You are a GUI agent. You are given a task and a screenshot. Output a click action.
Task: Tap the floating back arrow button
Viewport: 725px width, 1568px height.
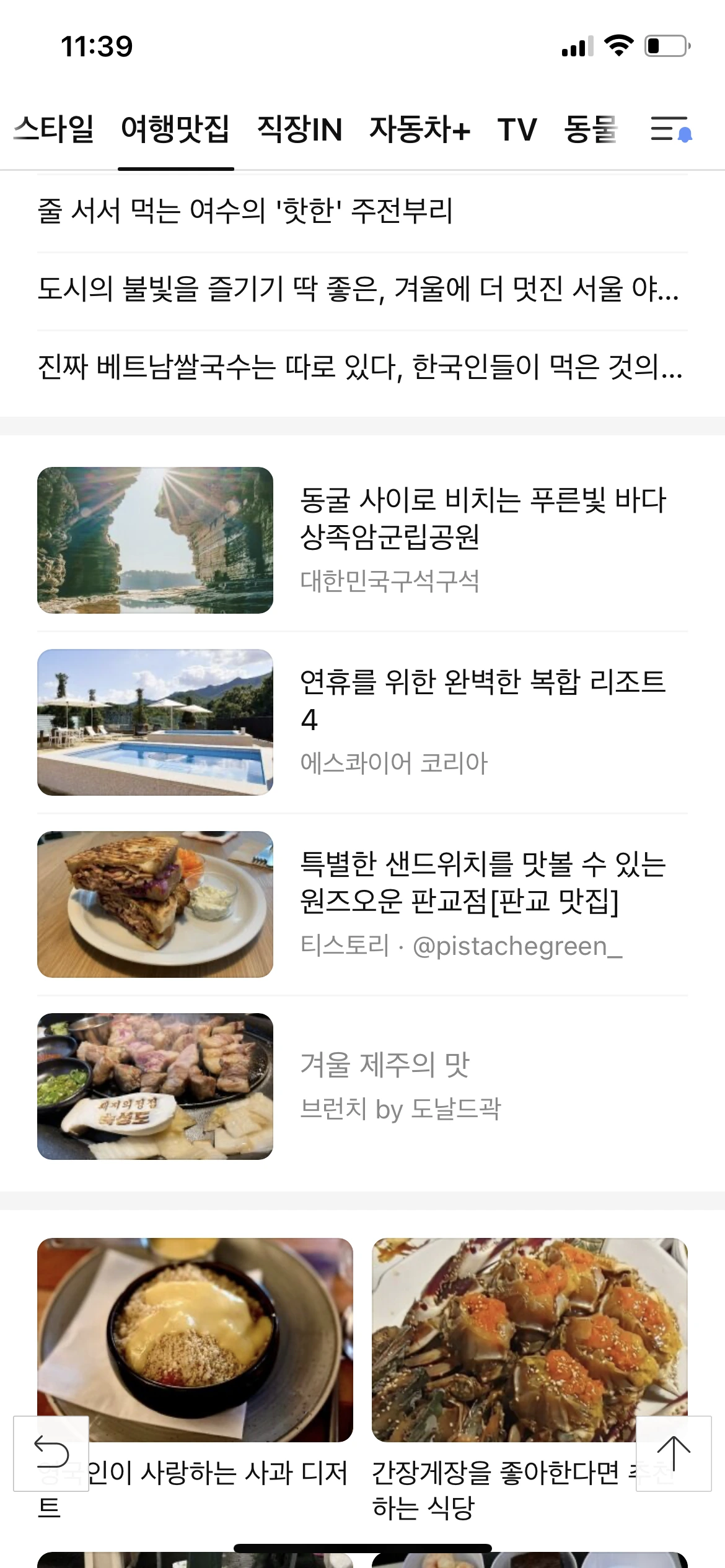tap(51, 1453)
